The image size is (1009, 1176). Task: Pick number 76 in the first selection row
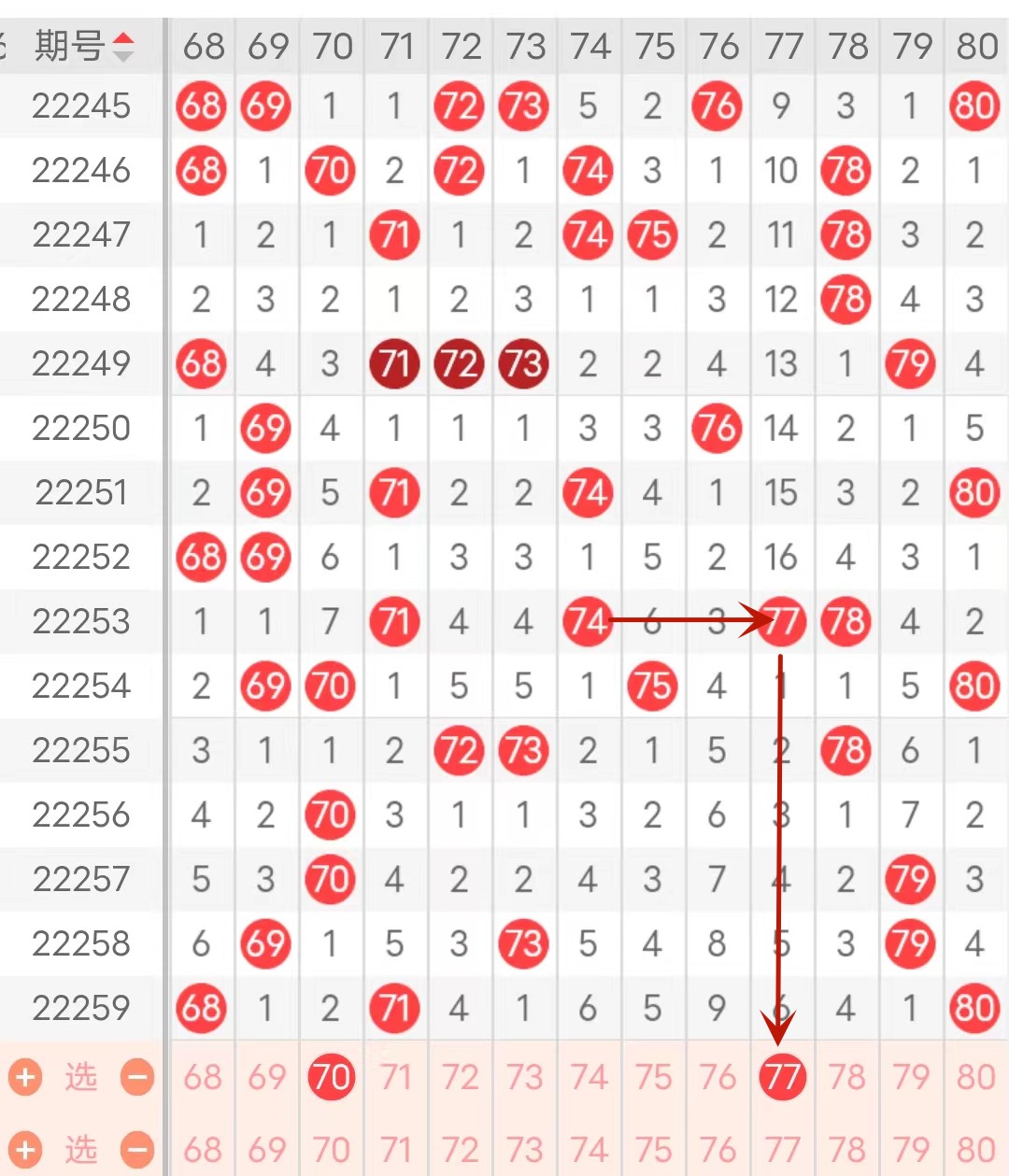[718, 1077]
